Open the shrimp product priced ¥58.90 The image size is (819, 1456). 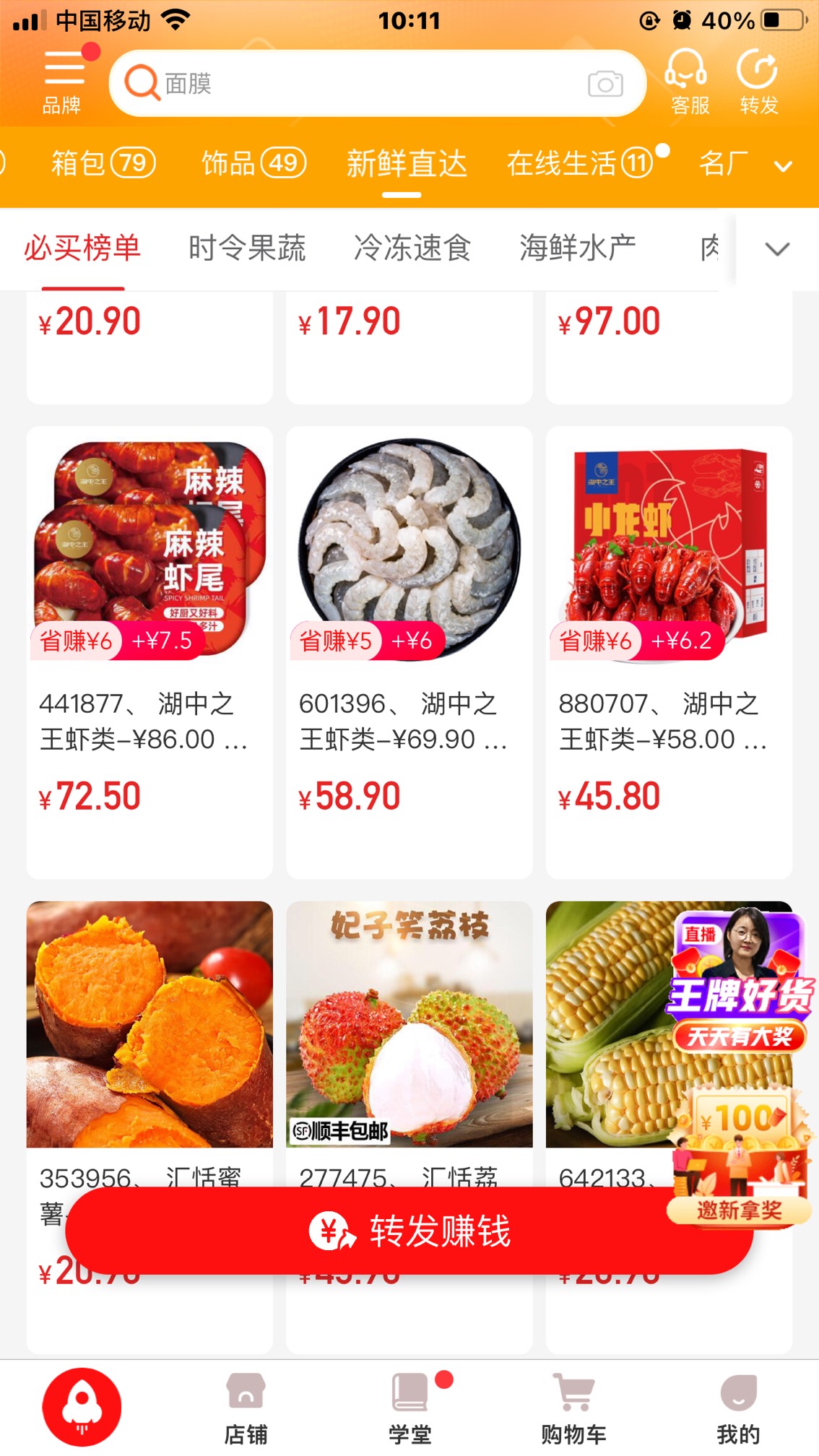[409, 652]
